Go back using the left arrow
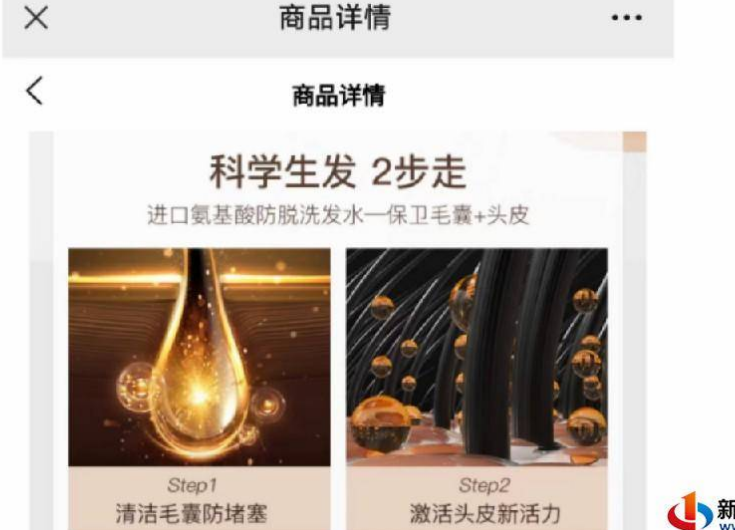735x530 pixels. 35,93
